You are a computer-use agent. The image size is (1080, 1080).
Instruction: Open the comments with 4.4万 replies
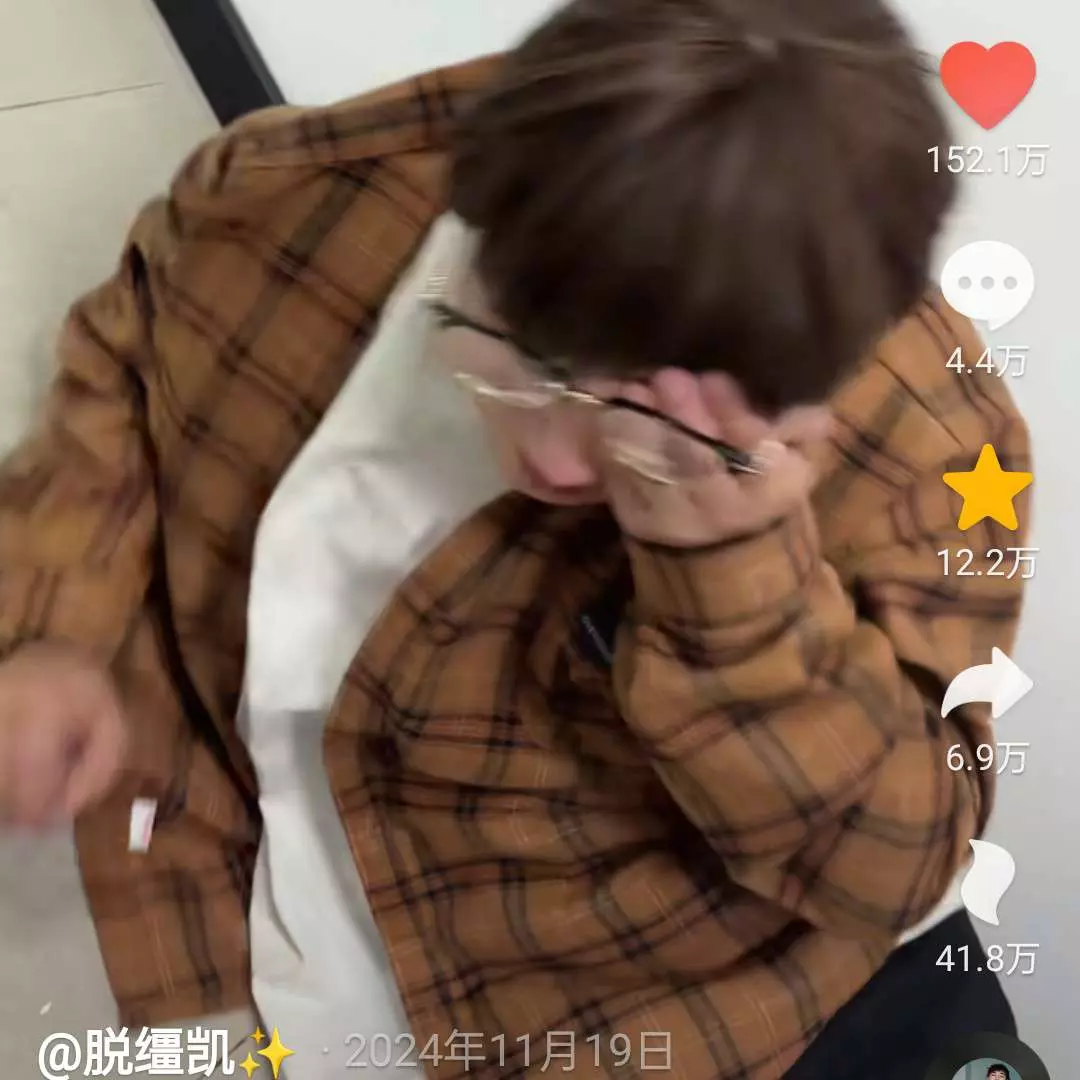987,283
